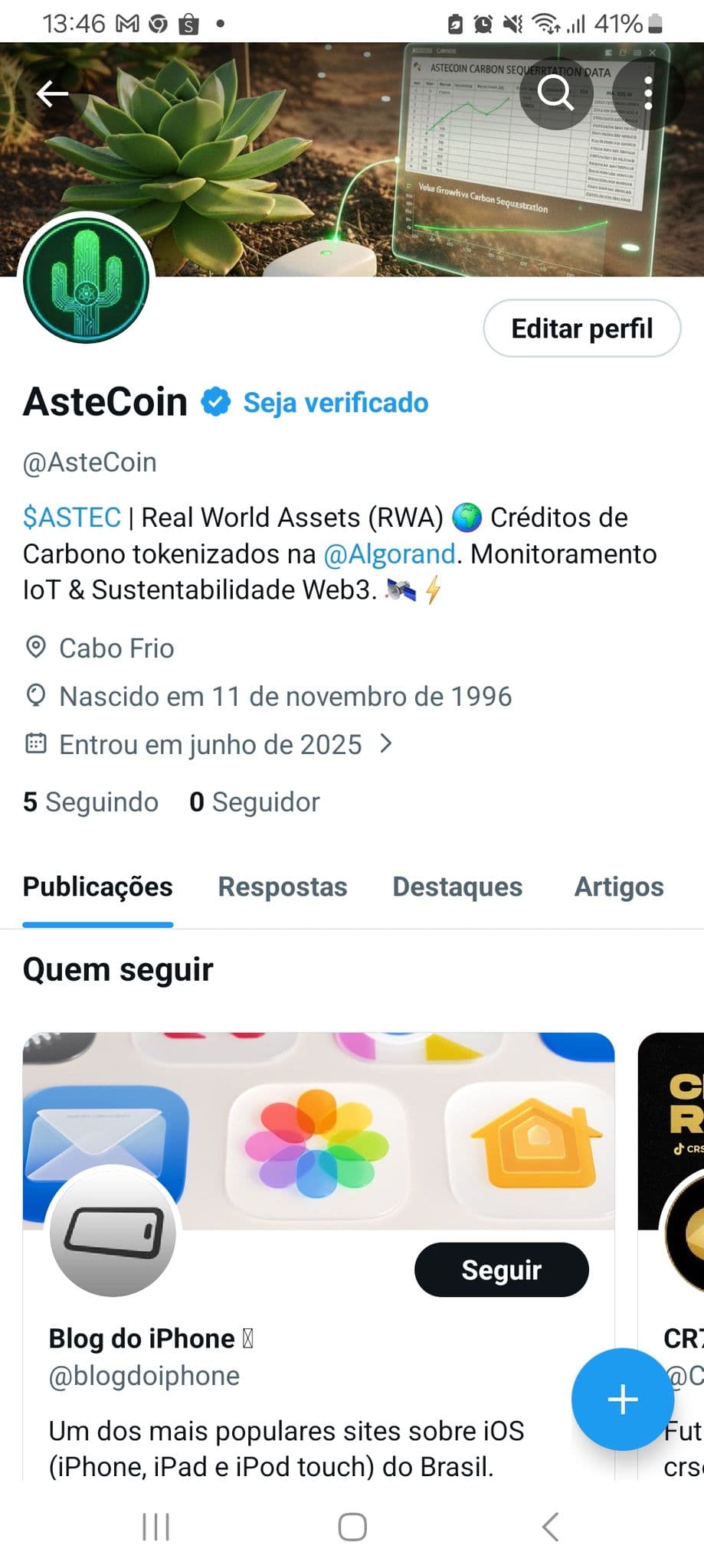The image size is (704, 1568).
Task: Open the compose post plus button
Action: pos(622,1398)
